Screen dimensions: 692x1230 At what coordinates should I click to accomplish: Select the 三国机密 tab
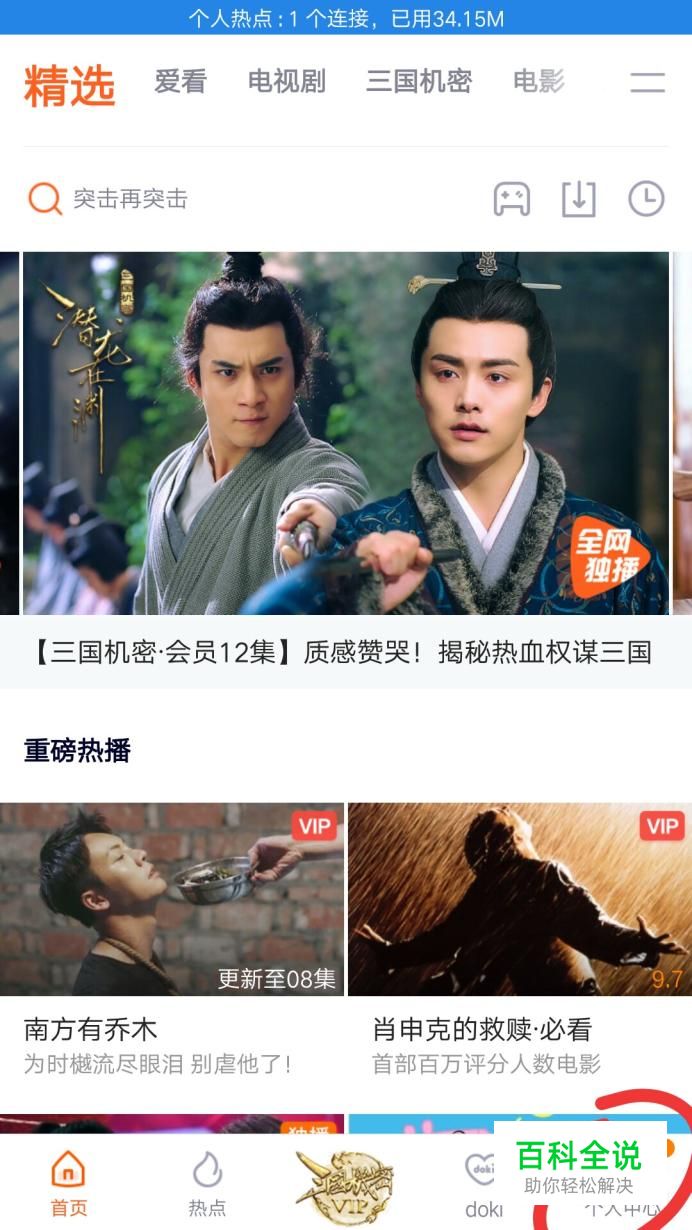point(418,82)
